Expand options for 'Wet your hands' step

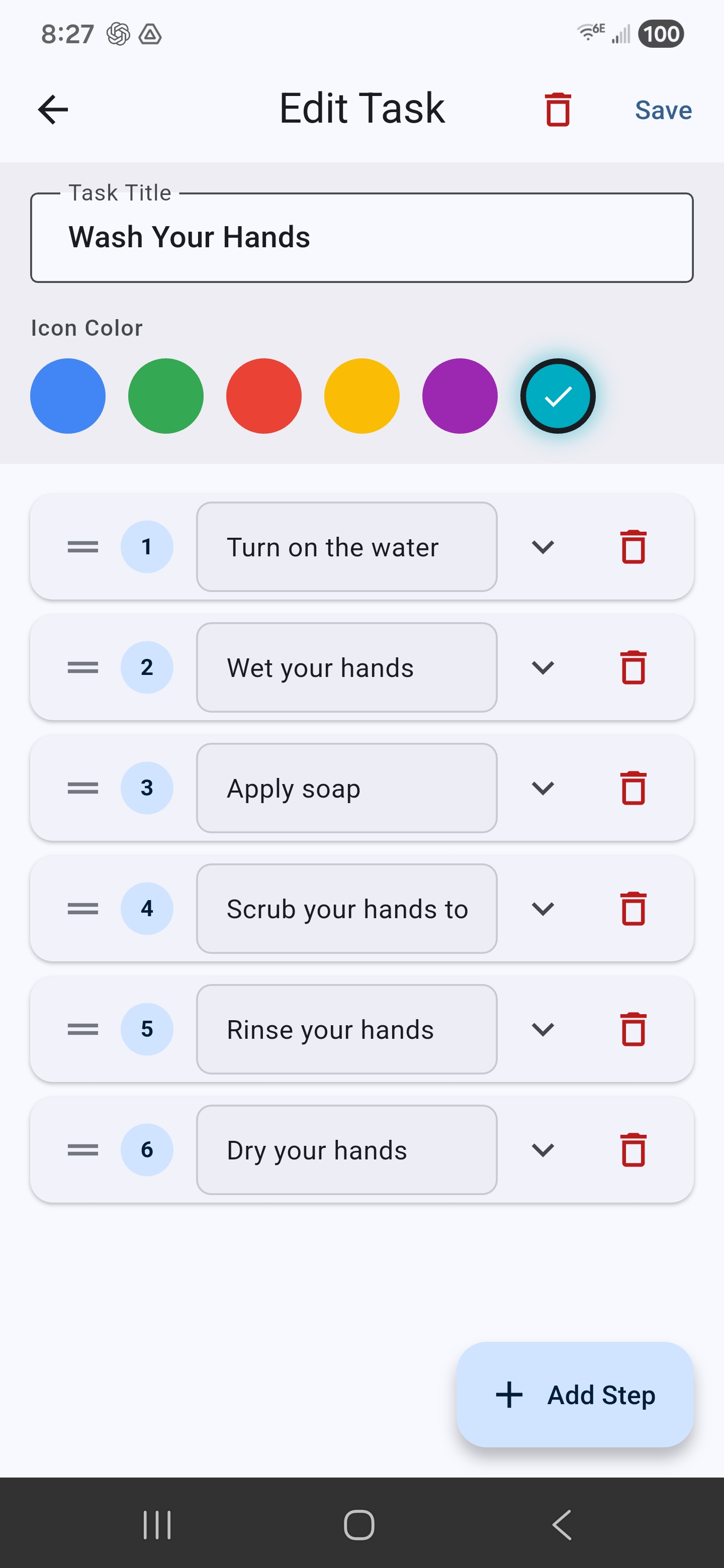pyautogui.click(x=542, y=667)
